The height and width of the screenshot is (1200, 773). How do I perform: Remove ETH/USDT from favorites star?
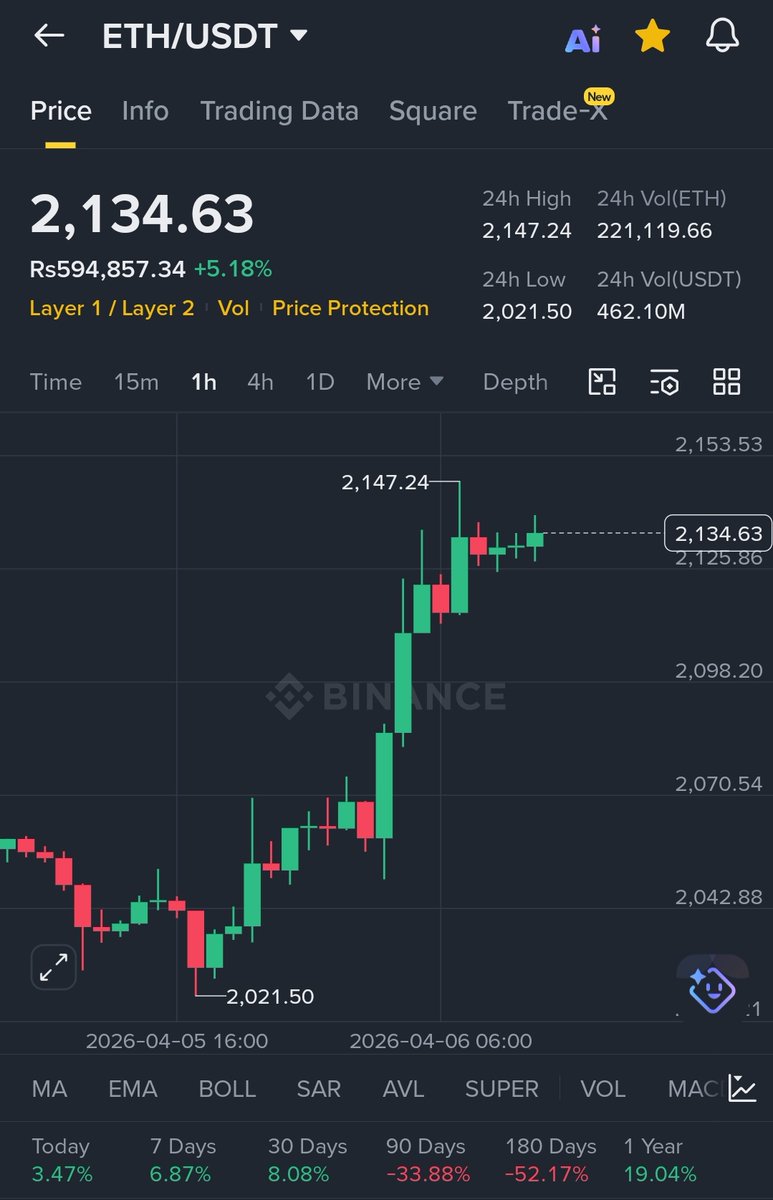[x=652, y=37]
